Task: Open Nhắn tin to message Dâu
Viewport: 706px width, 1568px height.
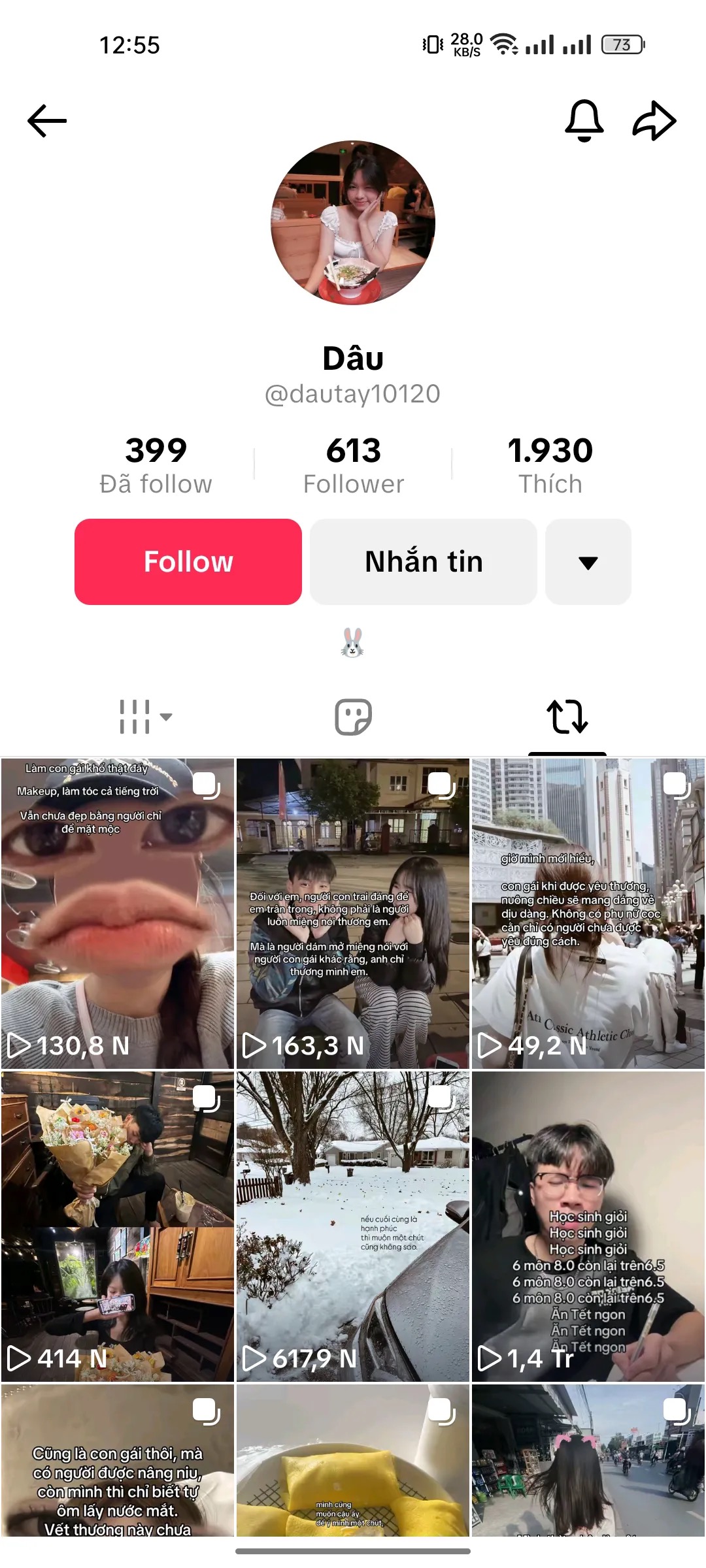Action: click(x=424, y=562)
